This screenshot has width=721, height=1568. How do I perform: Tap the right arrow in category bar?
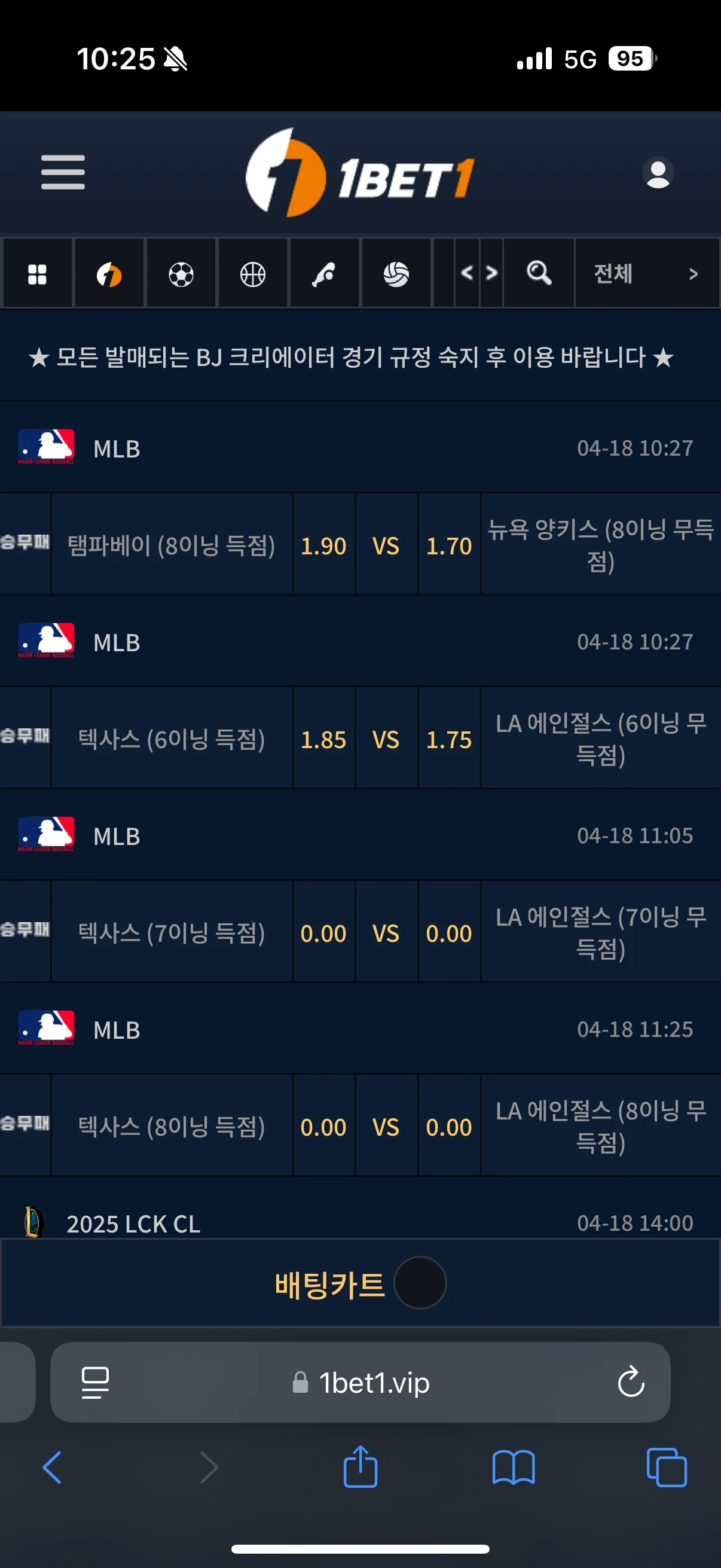pyautogui.click(x=491, y=274)
